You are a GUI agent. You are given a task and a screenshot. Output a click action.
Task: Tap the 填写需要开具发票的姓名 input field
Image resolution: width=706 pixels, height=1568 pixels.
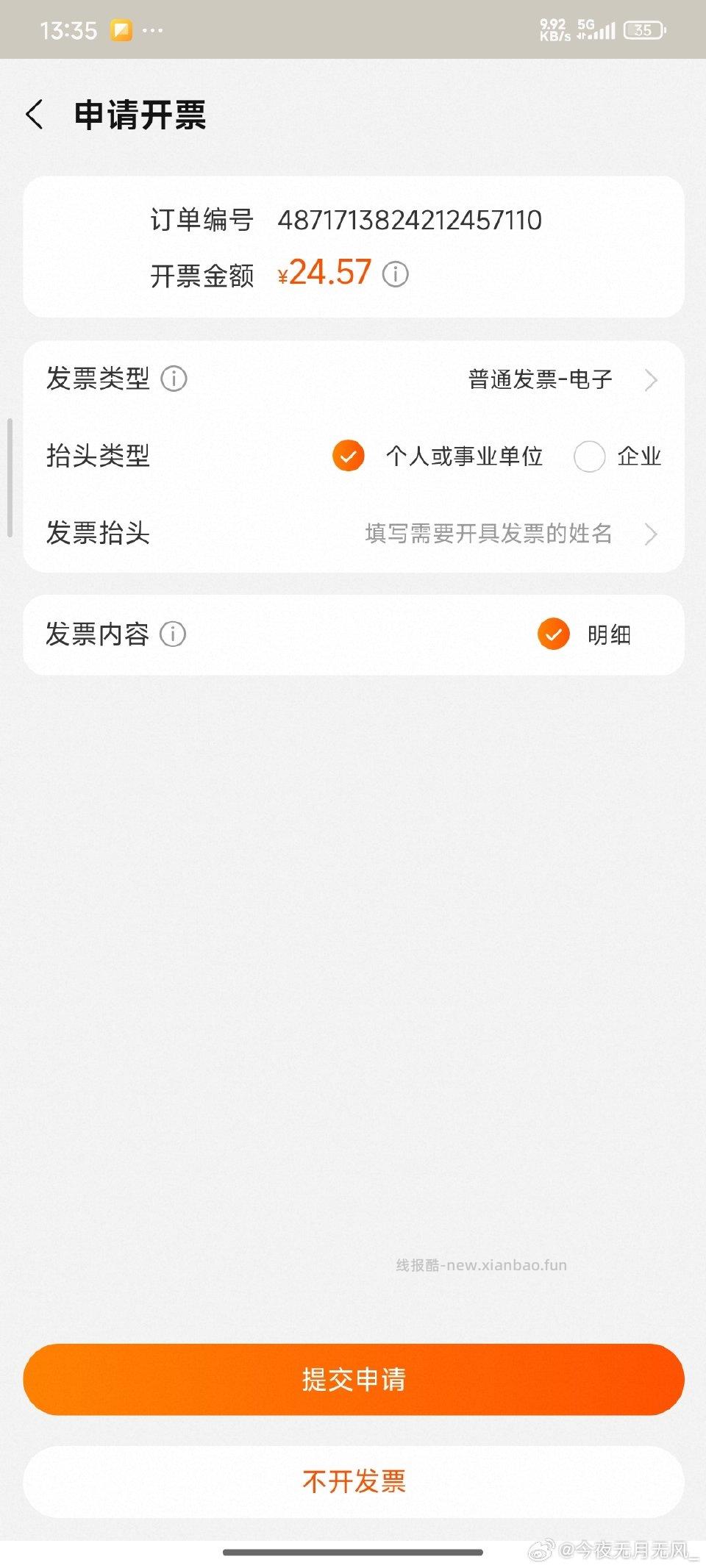click(x=488, y=534)
